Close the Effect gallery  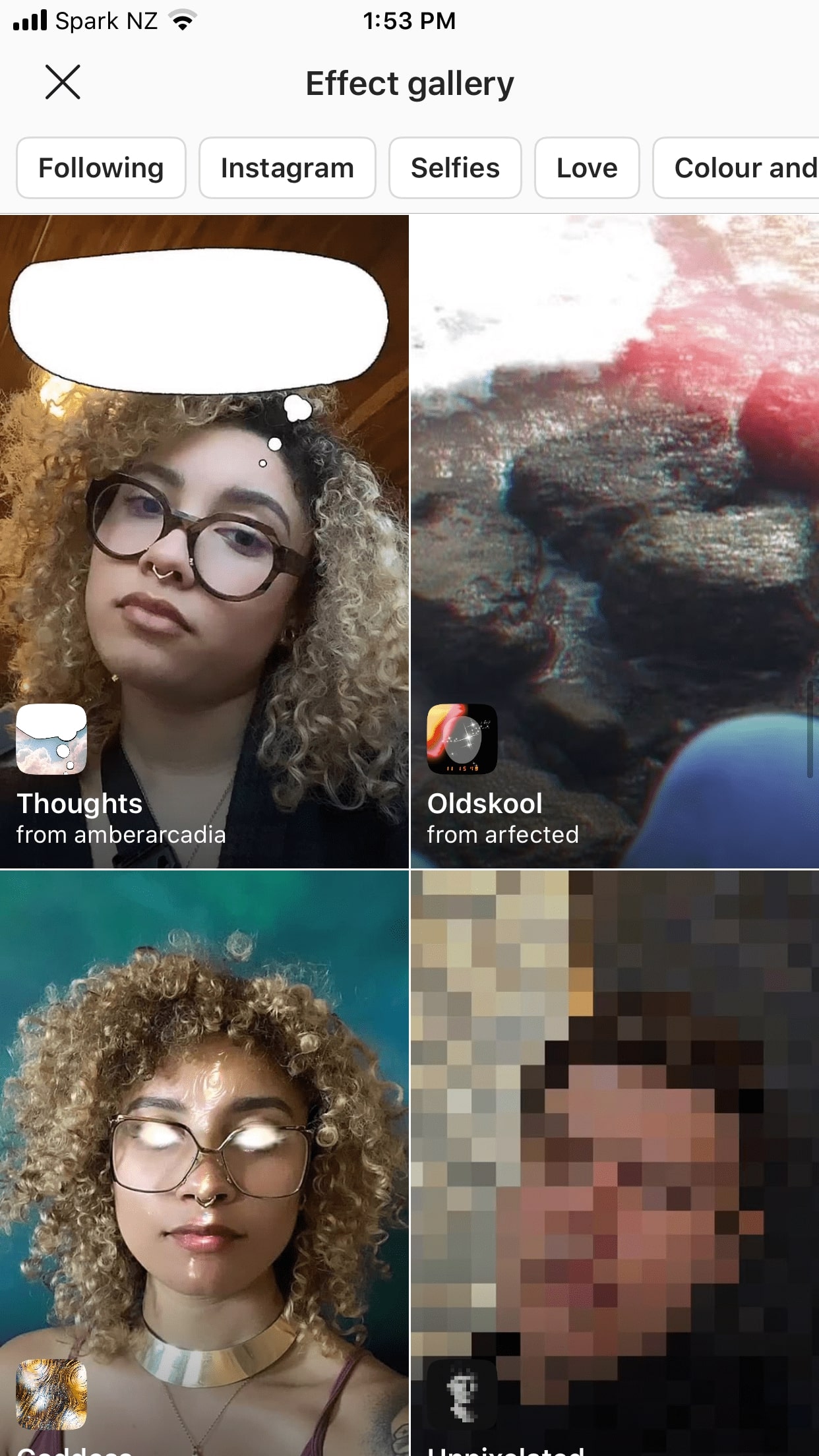[x=63, y=82]
